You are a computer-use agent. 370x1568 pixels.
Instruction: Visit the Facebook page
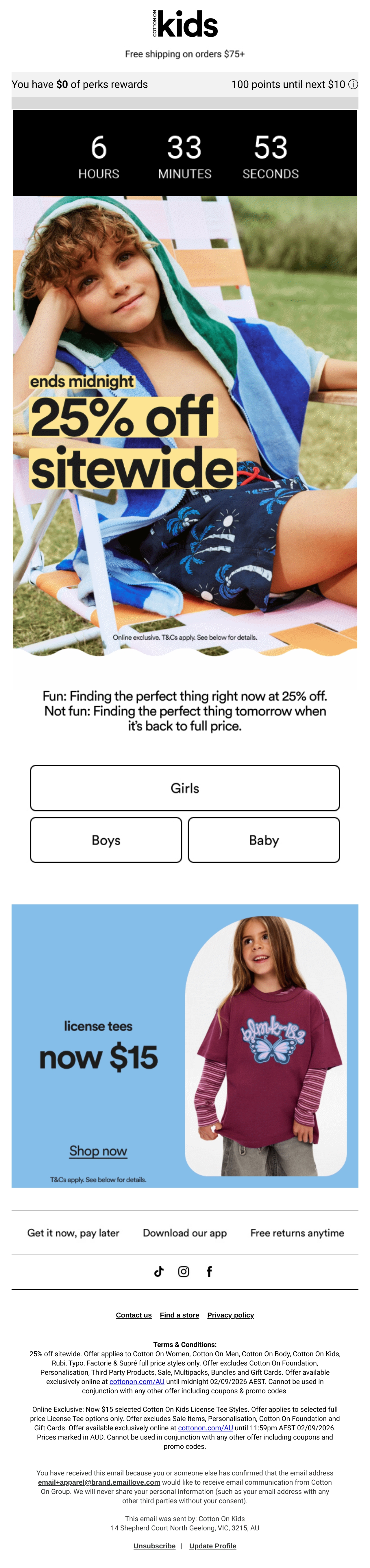(x=209, y=1271)
